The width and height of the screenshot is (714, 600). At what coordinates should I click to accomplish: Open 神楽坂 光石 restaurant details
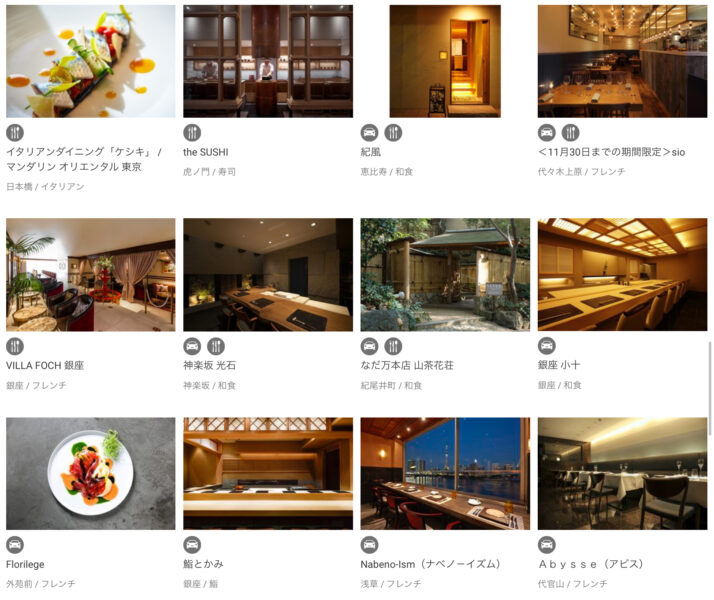[x=267, y=275]
